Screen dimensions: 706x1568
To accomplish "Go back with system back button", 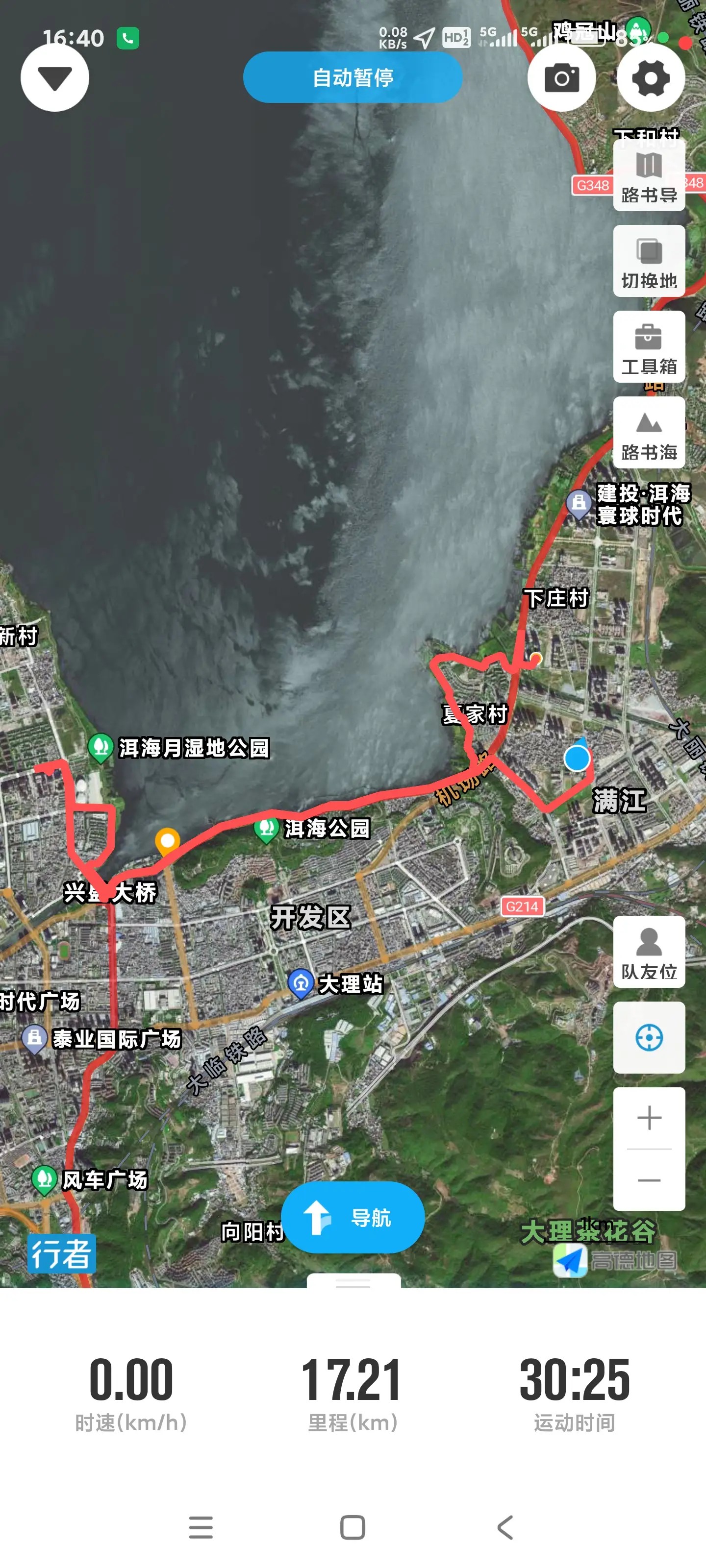I will (x=505, y=1527).
